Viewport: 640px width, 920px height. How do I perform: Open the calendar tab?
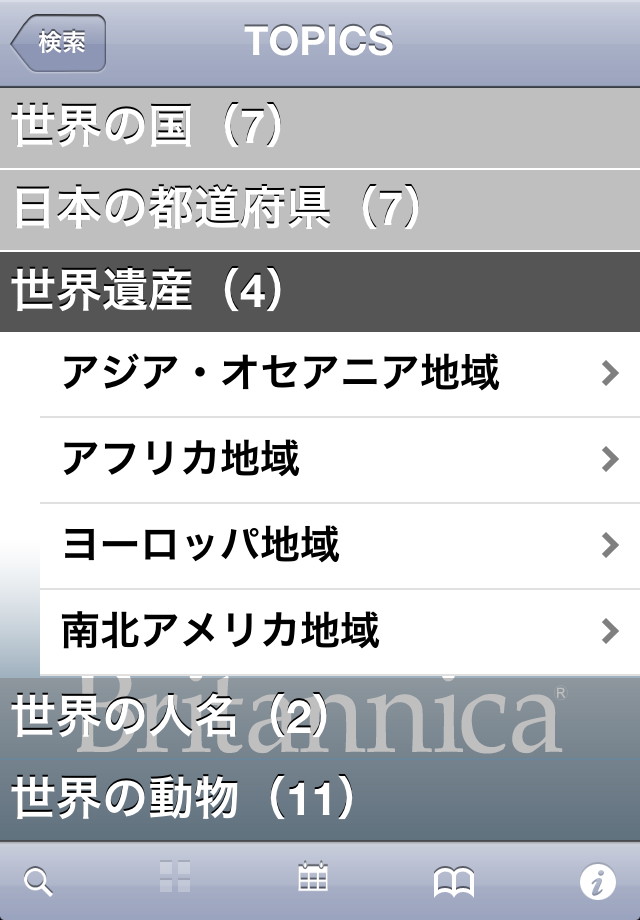pos(313,879)
